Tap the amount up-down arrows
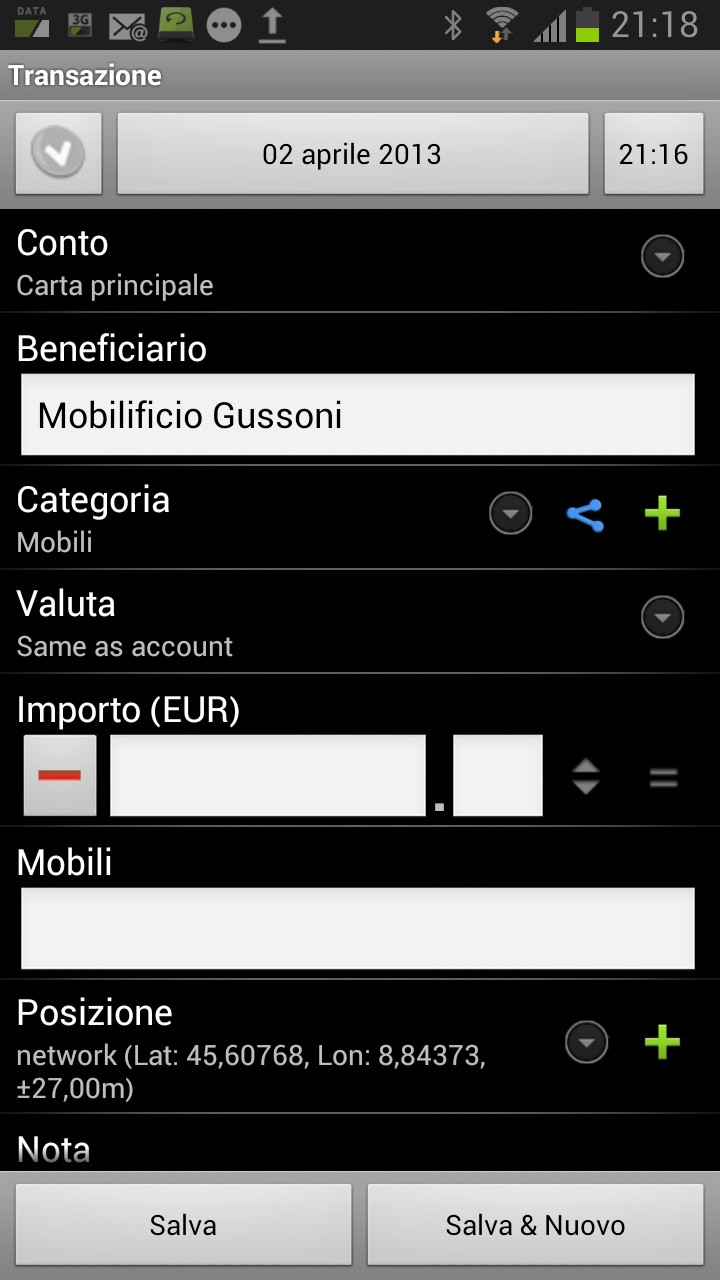 [x=586, y=777]
